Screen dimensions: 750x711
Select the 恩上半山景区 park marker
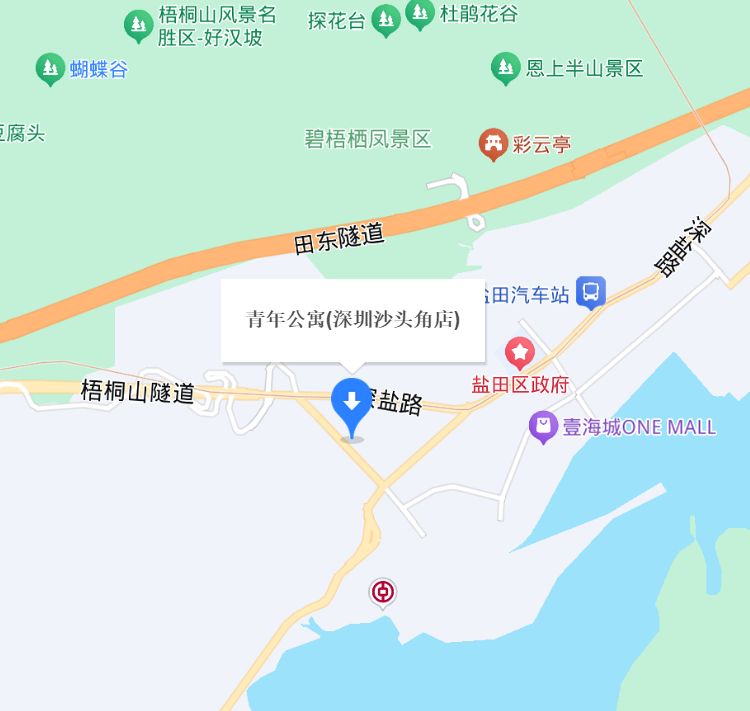point(505,69)
